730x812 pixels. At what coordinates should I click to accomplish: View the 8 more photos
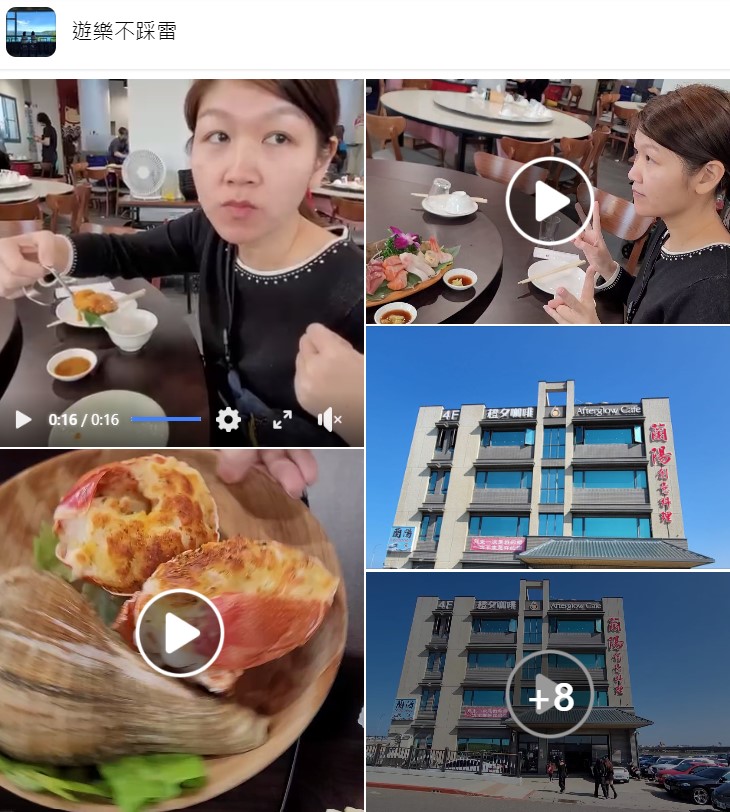548,694
